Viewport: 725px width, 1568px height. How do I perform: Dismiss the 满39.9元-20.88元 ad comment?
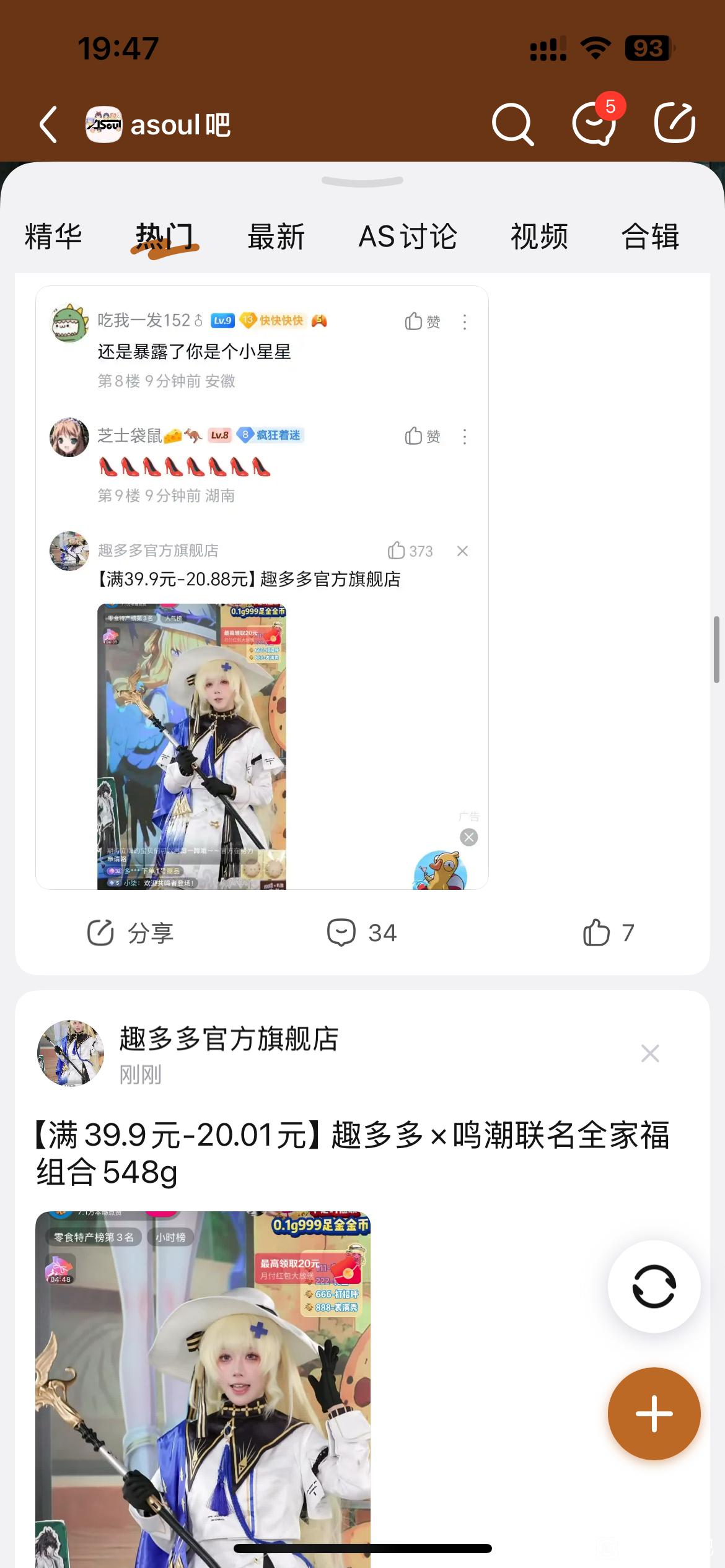pyautogui.click(x=462, y=551)
